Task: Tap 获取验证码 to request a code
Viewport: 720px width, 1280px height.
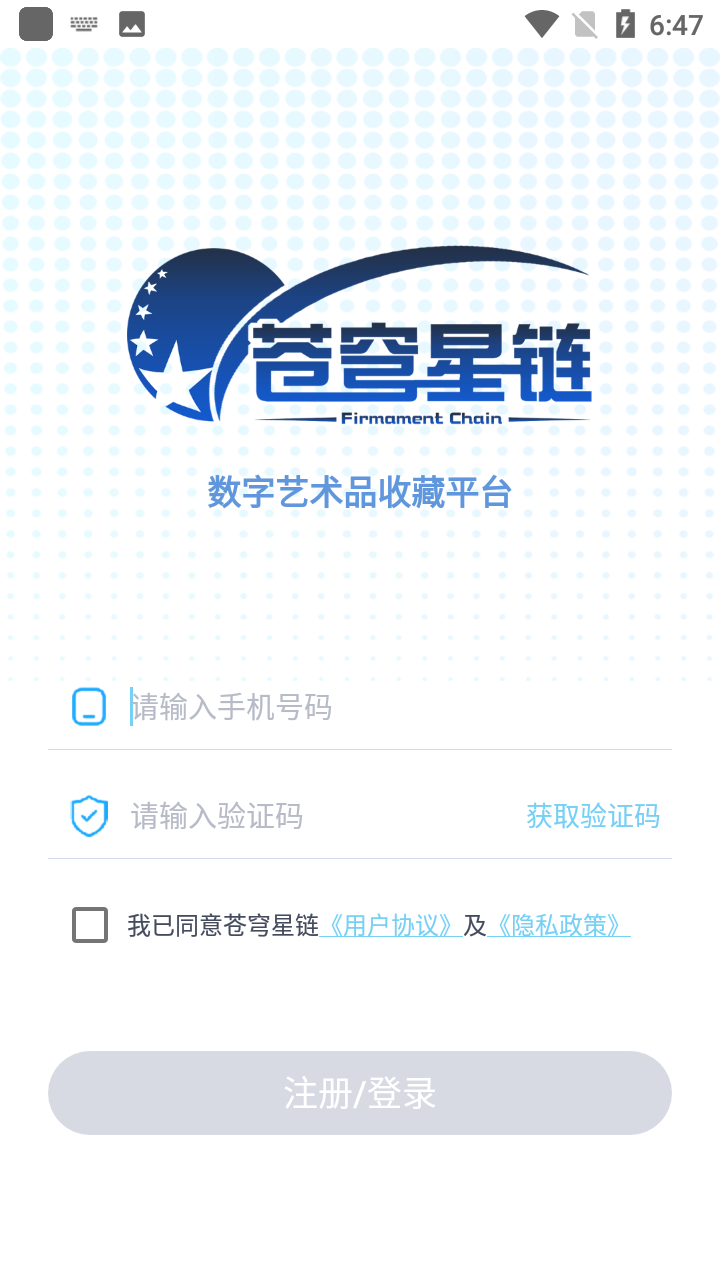Action: click(x=593, y=816)
